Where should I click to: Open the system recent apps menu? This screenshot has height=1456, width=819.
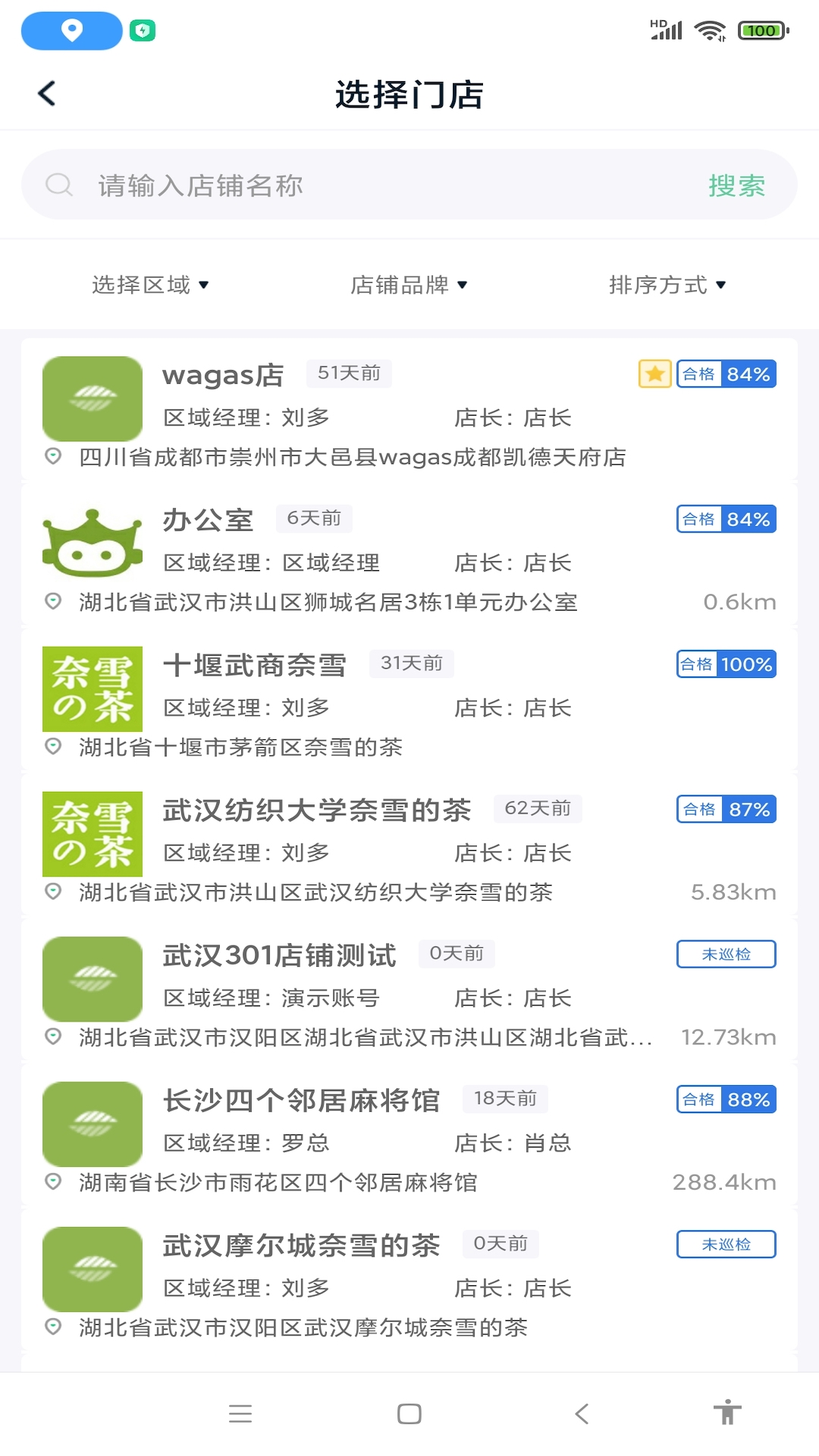(240, 1414)
